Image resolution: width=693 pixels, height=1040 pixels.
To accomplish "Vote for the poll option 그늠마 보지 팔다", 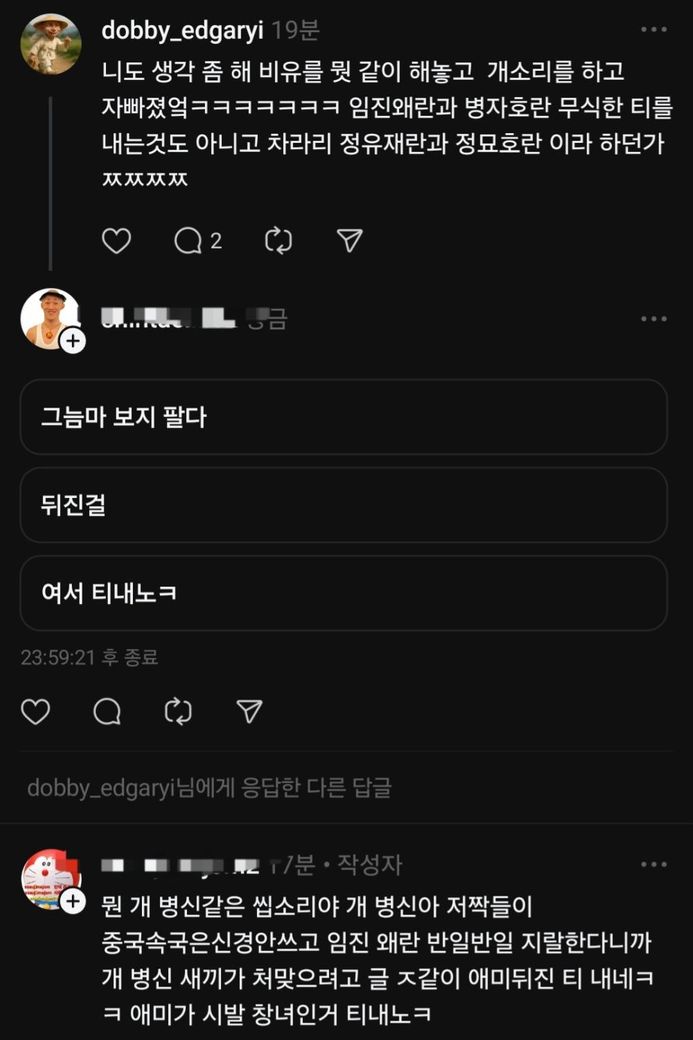I will coord(343,417).
